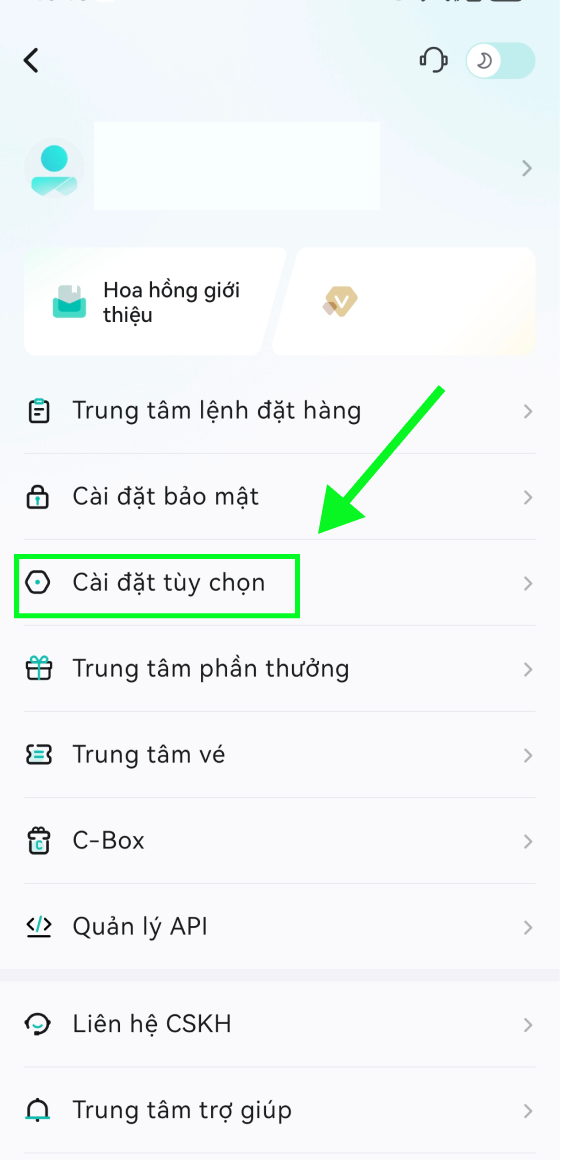This screenshot has height=1160, width=562.
Task: Toggle the dark mode switch
Action: (x=500, y=61)
